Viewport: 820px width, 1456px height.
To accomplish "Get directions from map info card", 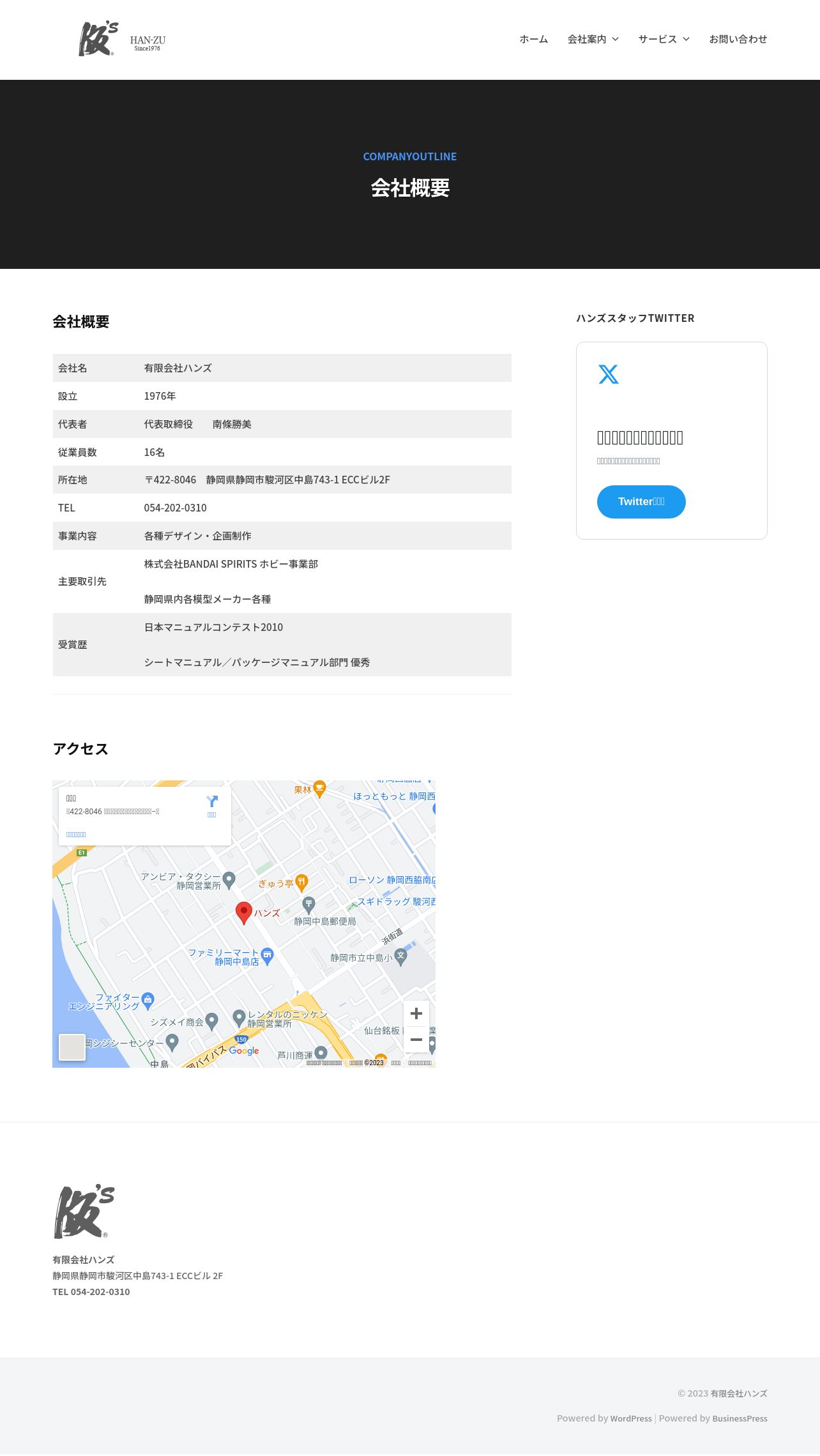I will pyautogui.click(x=211, y=805).
